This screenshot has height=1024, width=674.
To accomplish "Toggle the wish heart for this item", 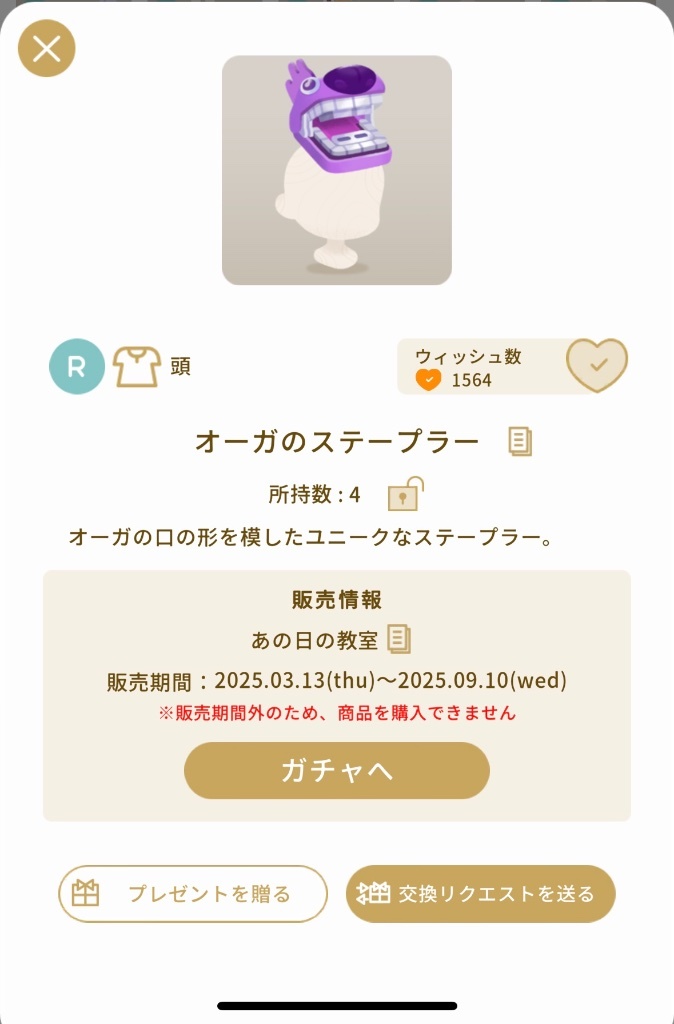I will click(596, 366).
